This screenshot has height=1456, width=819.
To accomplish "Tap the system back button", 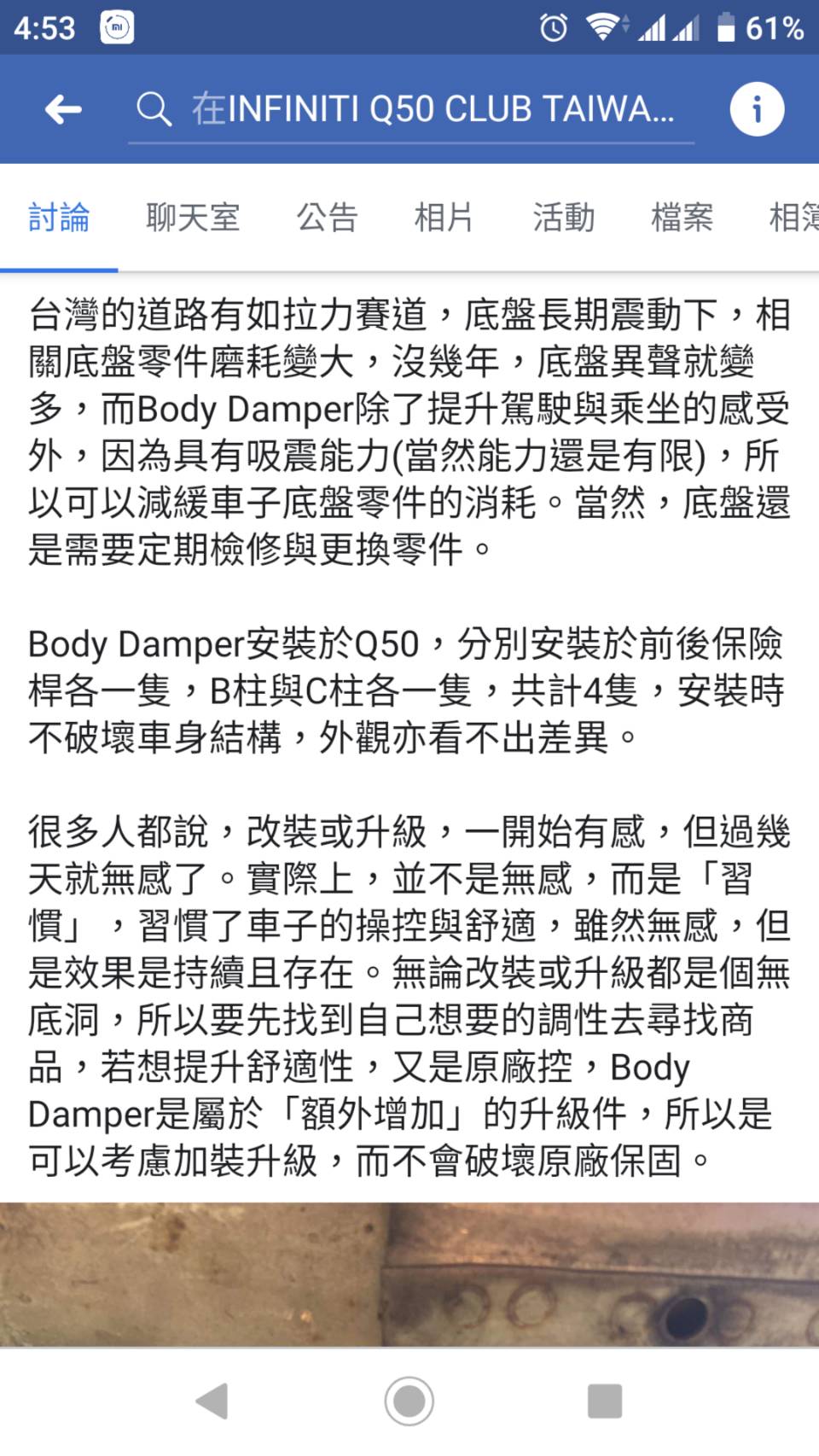I will coord(212,1401).
